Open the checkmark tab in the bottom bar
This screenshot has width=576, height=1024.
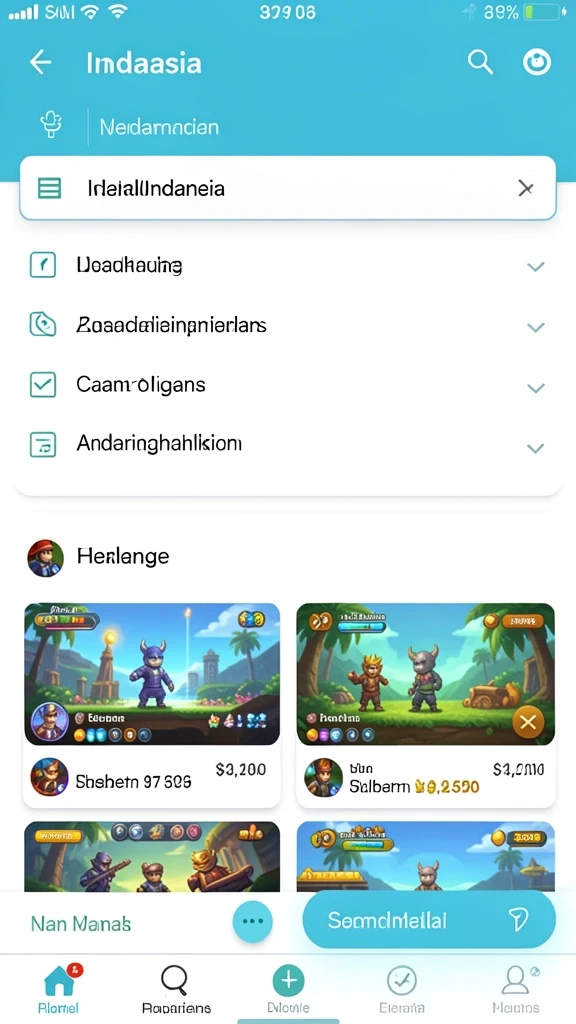402,988
